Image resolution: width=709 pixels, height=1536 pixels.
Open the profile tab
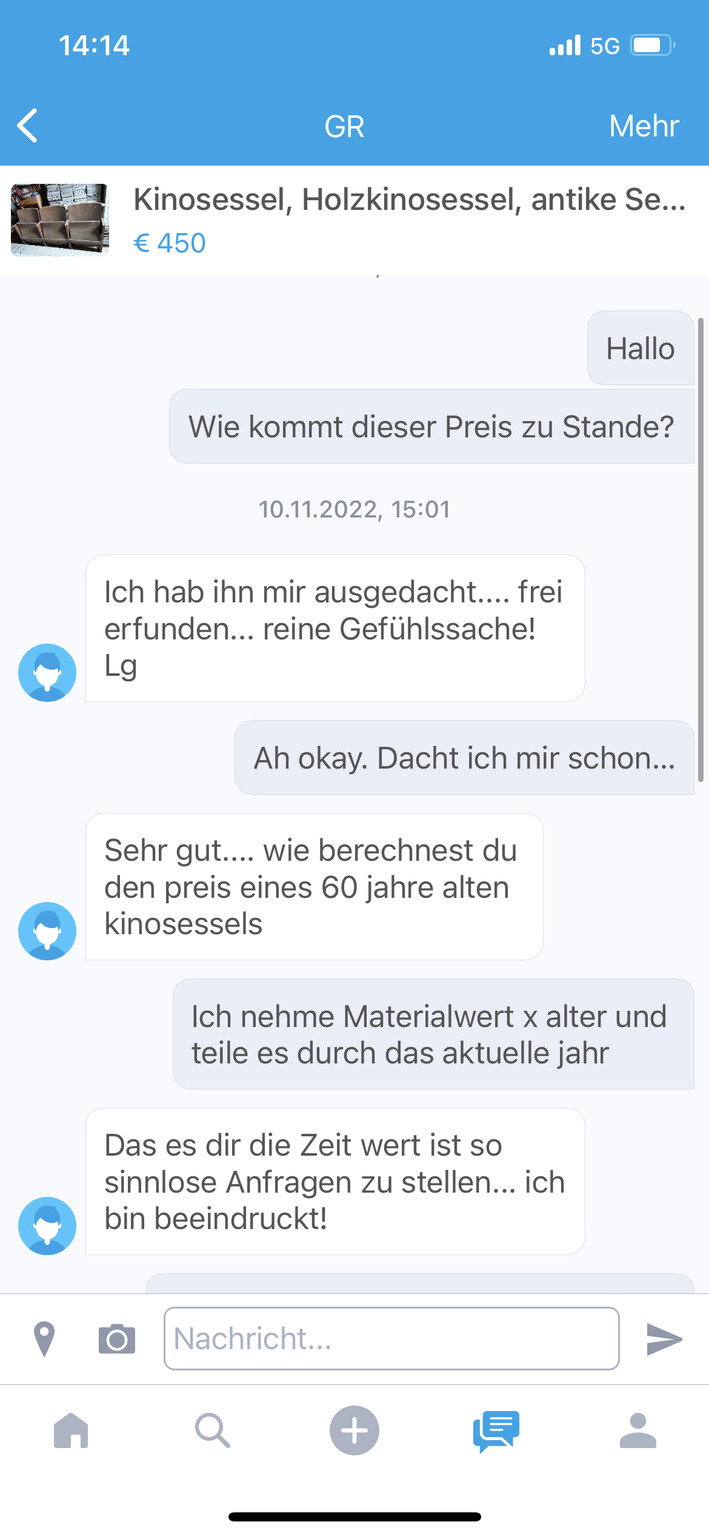(x=638, y=1431)
